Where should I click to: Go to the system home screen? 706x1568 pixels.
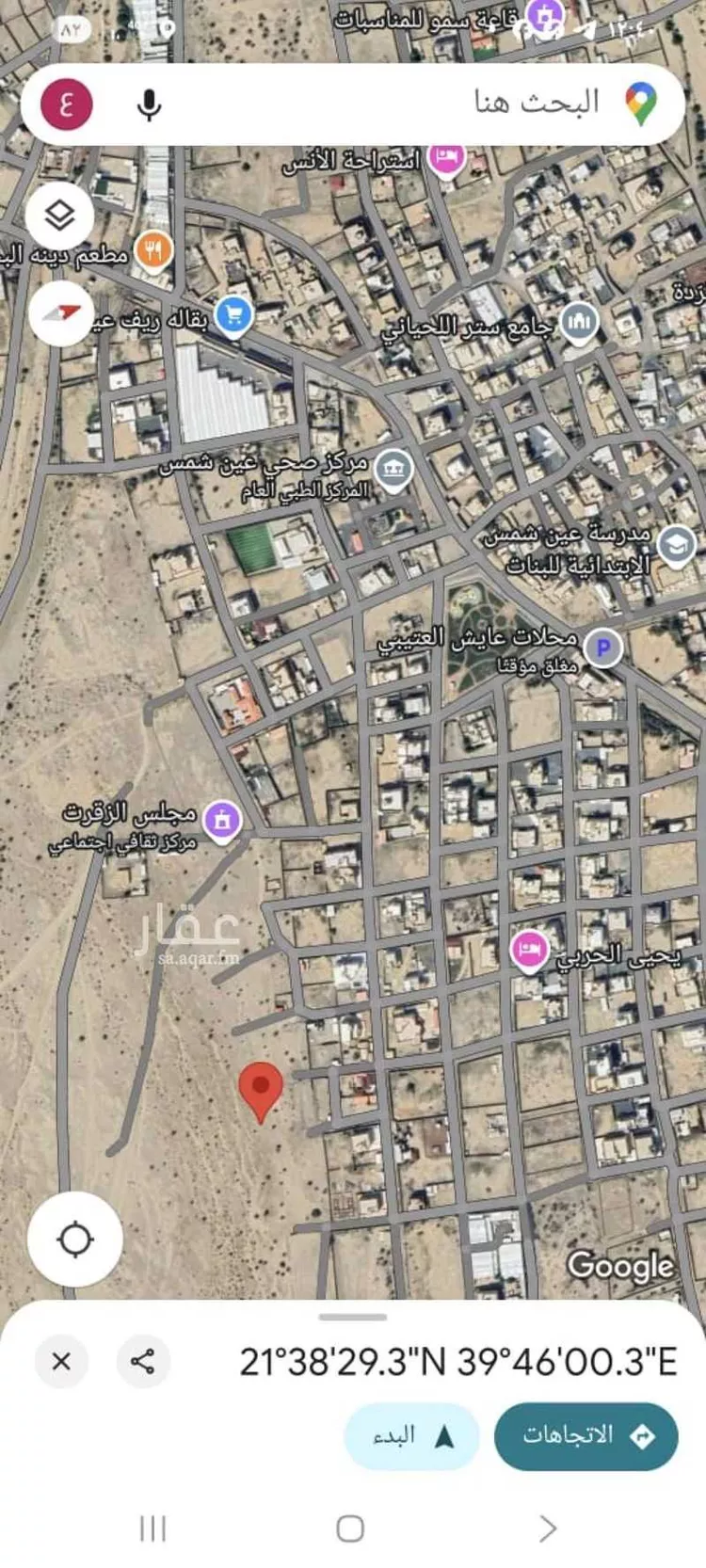(x=350, y=1528)
